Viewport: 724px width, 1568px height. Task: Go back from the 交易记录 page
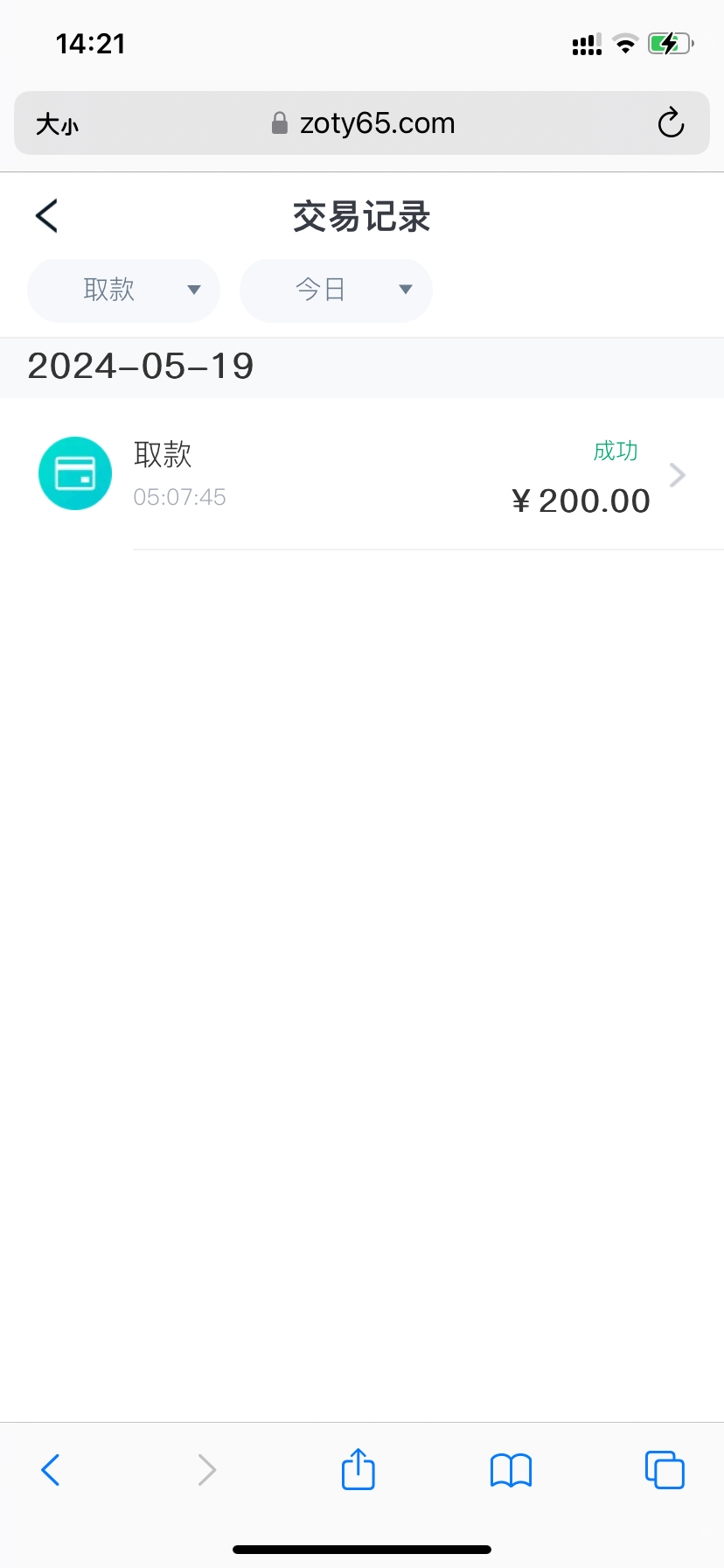[x=47, y=216]
